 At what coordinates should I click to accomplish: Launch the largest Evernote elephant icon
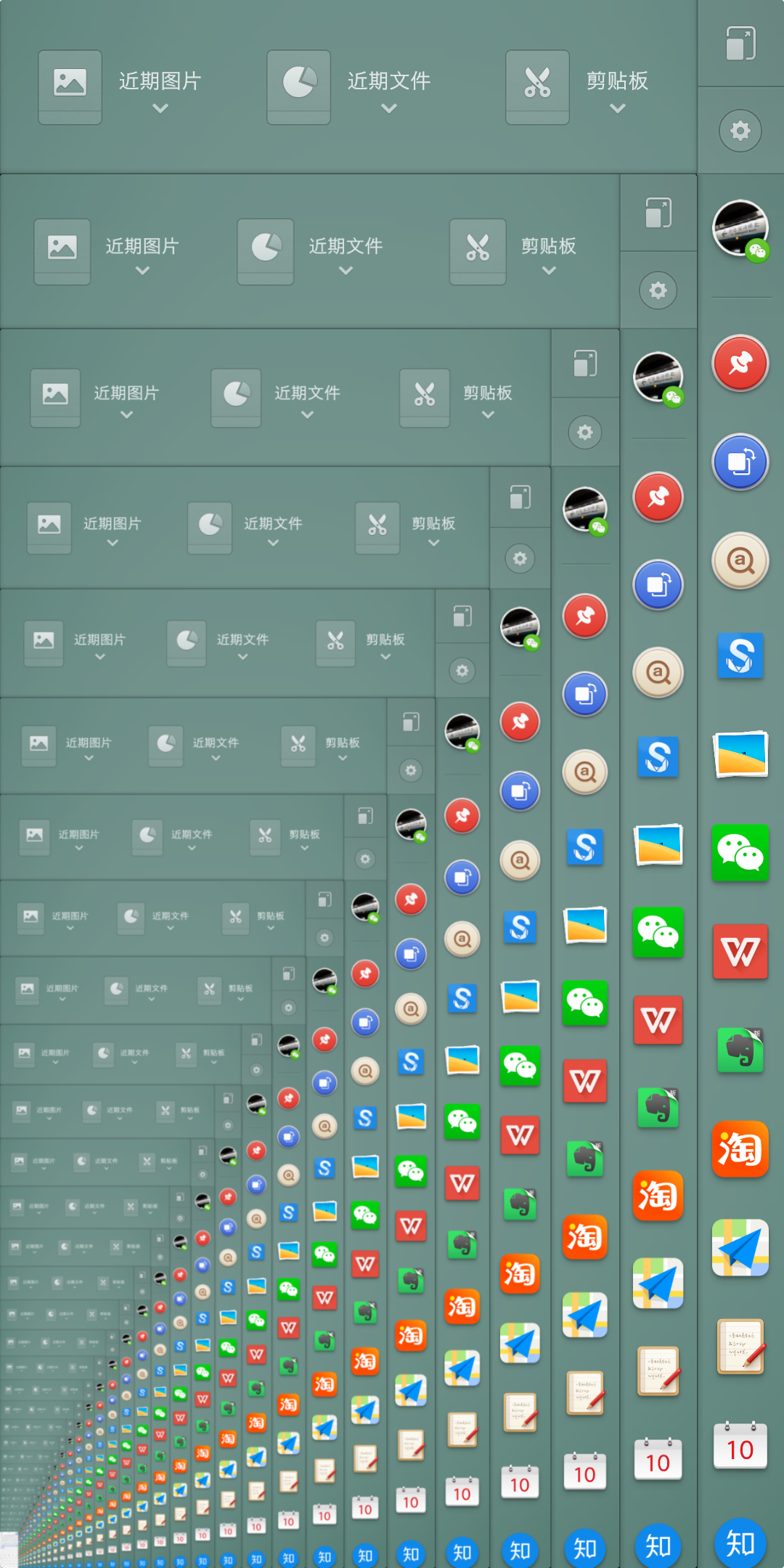[x=740, y=1050]
